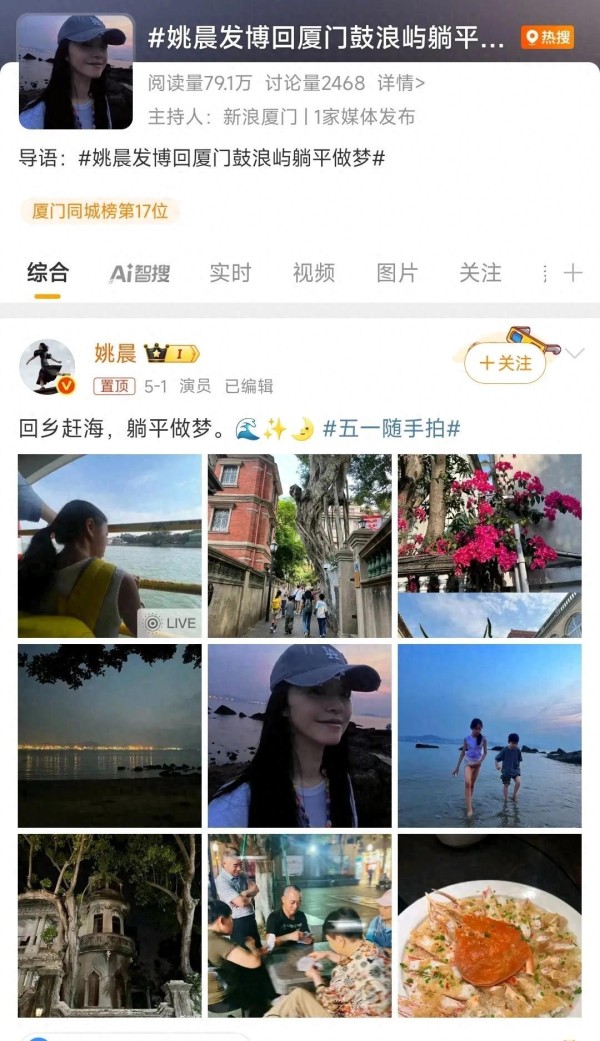View the LIVE photo on the boat
Screen dimensions: 600x1041
click(x=110, y=546)
